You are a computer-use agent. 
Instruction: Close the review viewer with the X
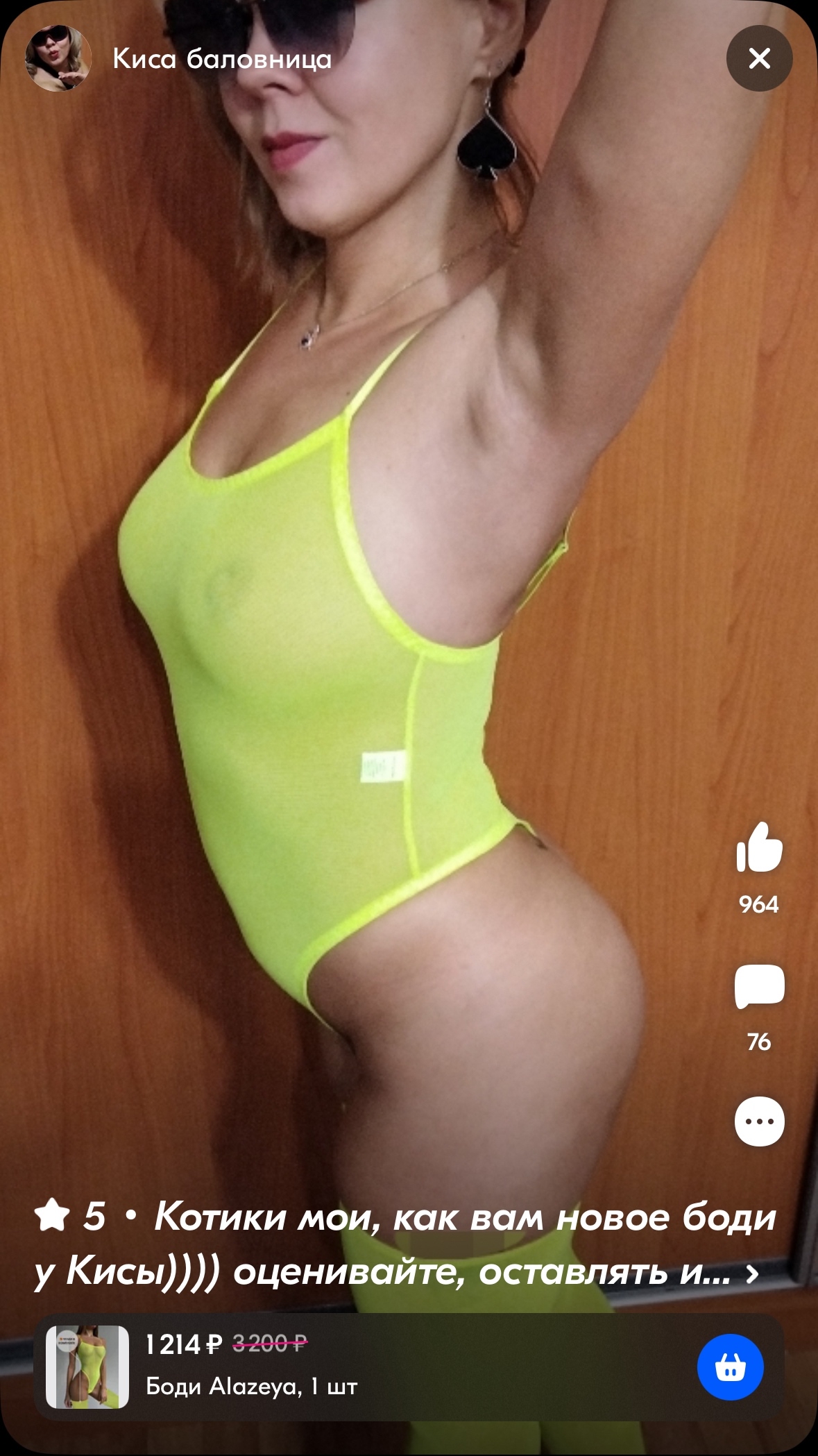pos(759,58)
